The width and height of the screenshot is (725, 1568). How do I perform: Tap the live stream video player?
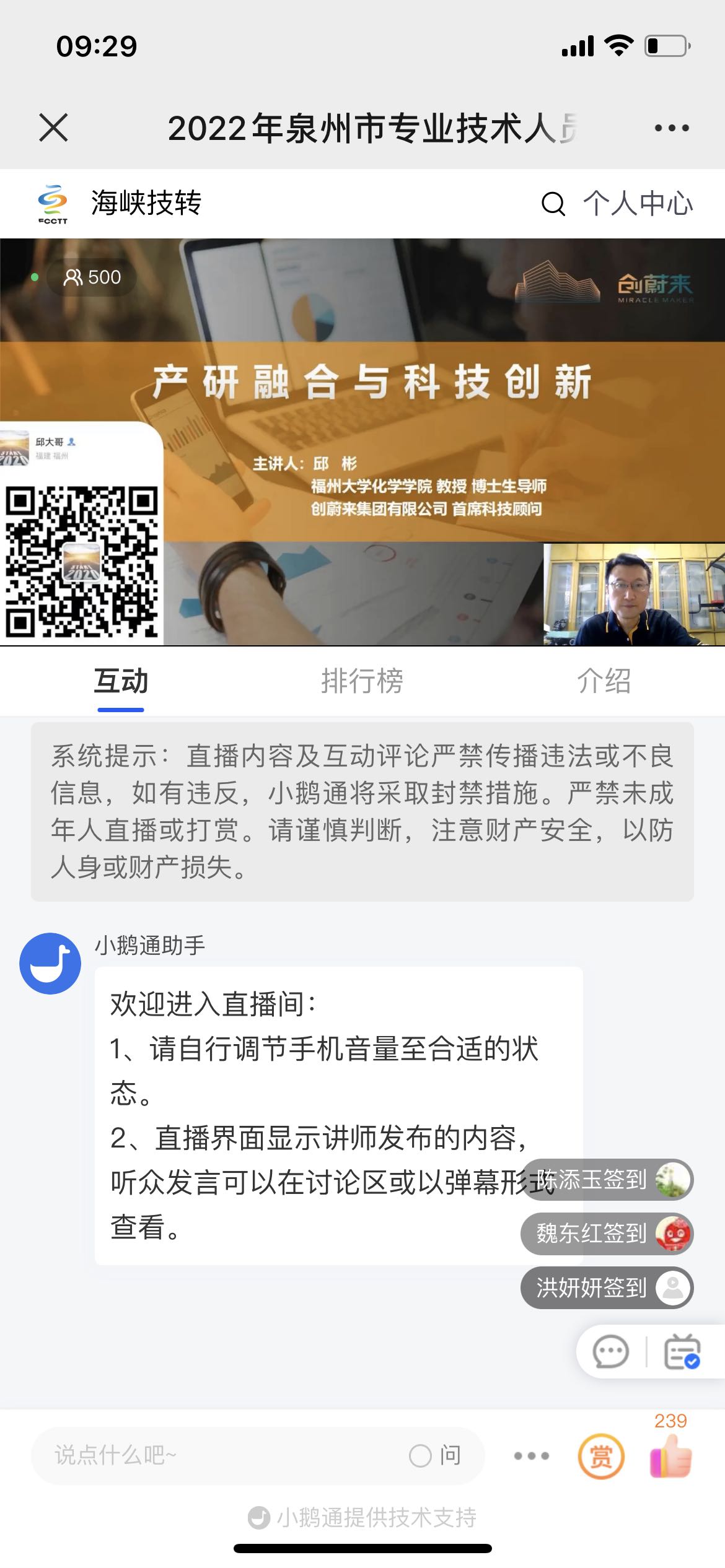click(x=362, y=442)
